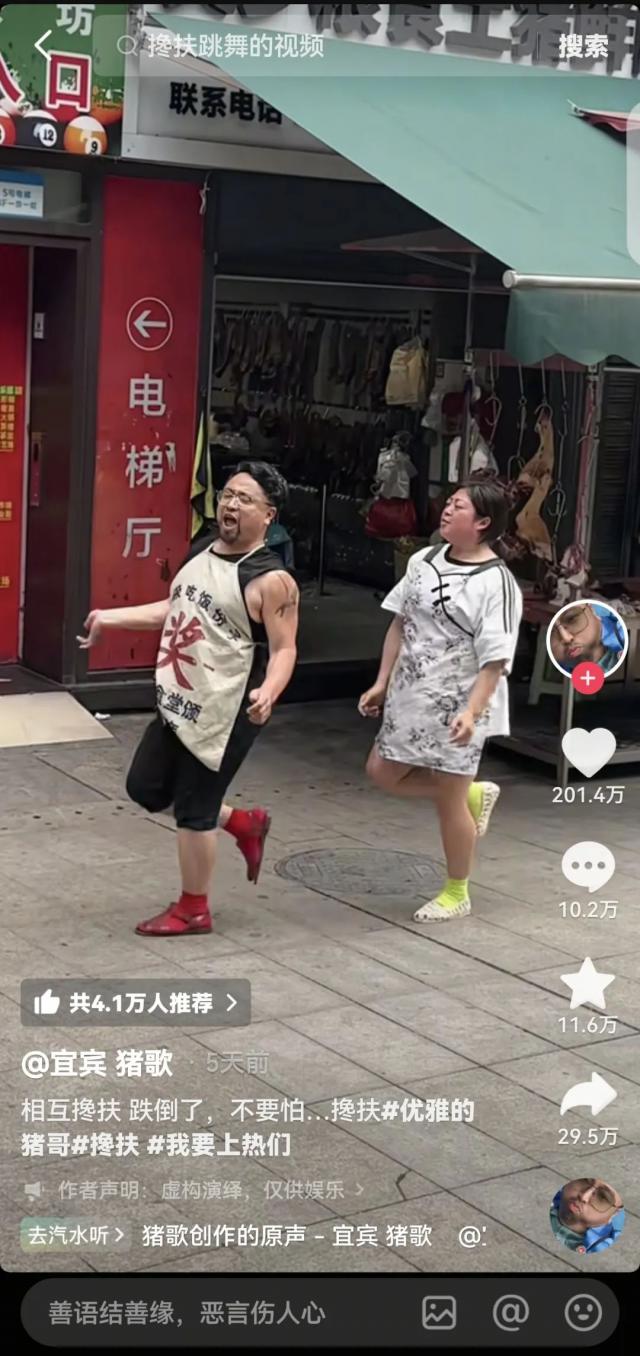Open the creator's avatar profile
Screen dimensions: 640x1356
[587, 638]
